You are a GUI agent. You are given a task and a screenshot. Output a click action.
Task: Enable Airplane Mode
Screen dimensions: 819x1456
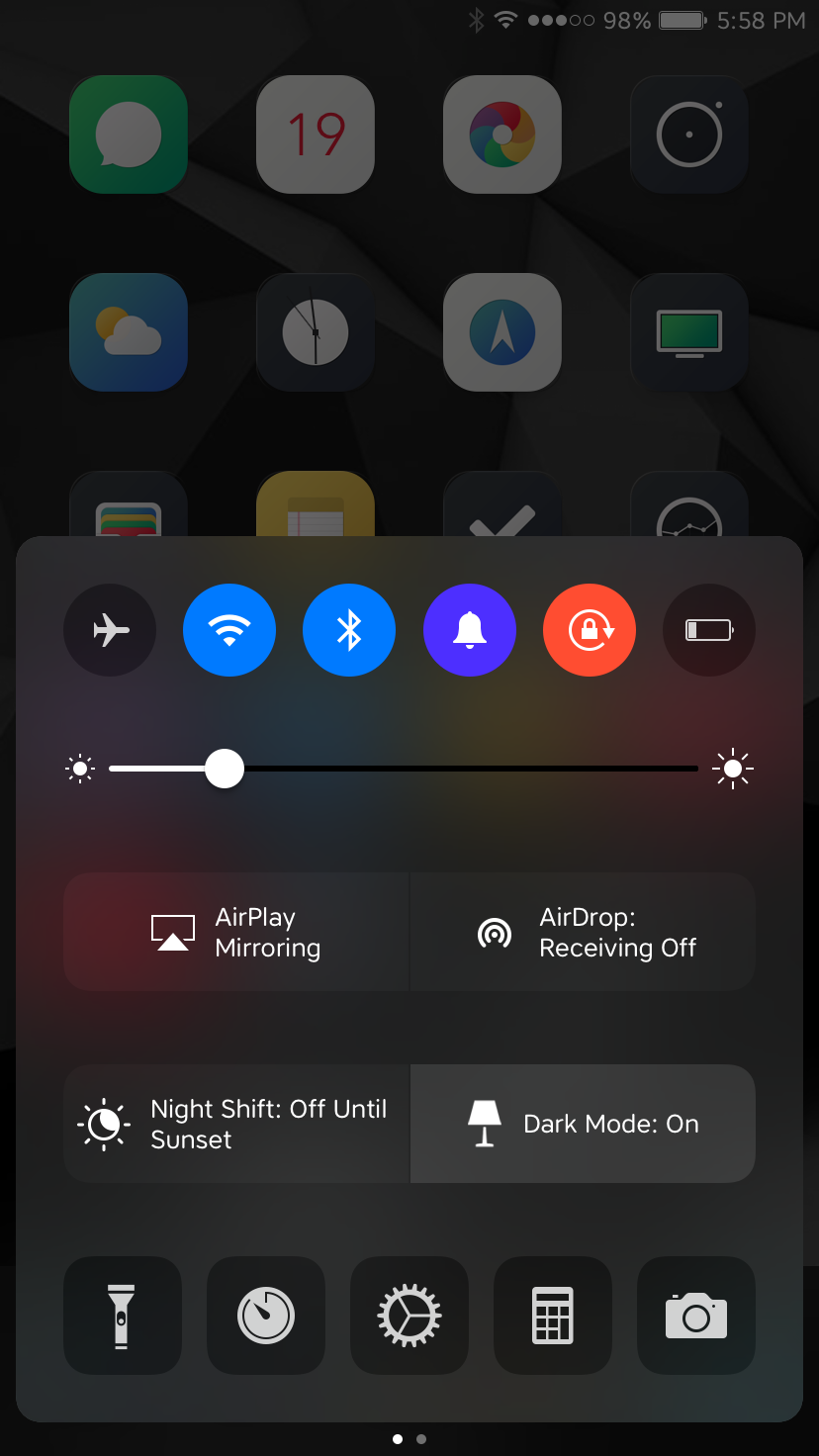(110, 630)
